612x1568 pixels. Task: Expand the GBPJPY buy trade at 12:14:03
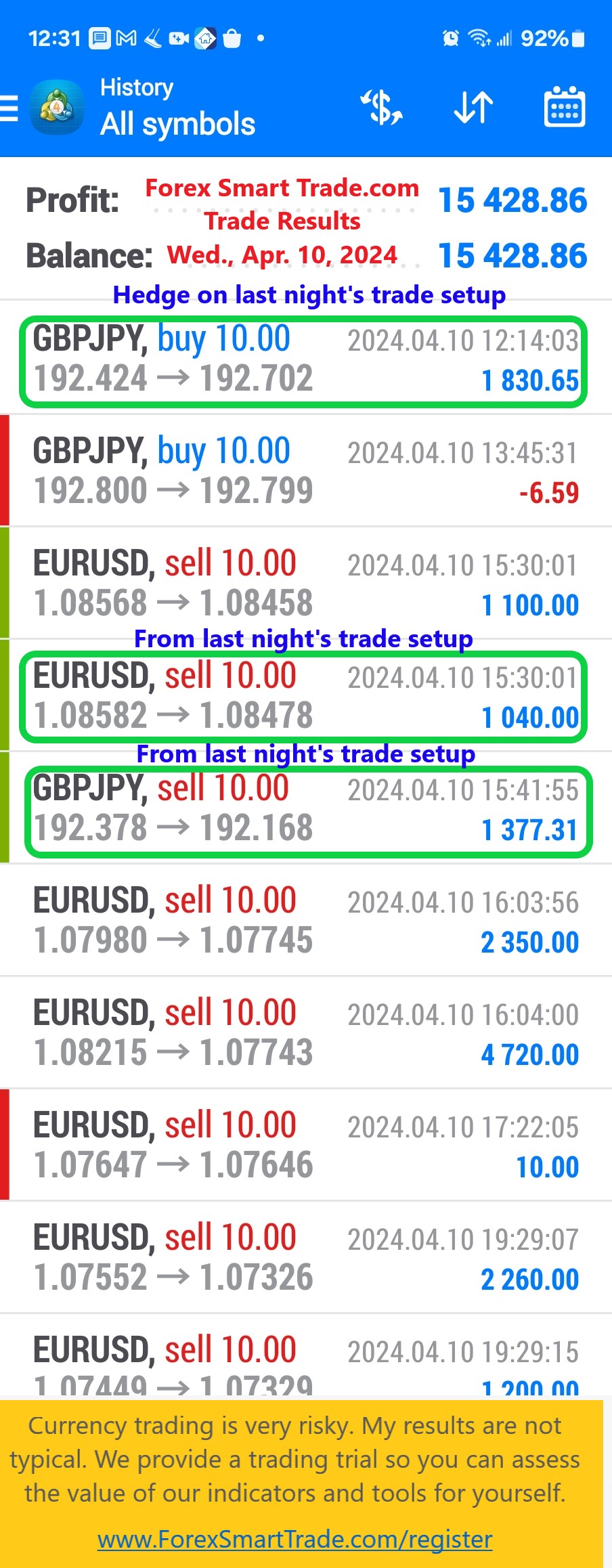pos(305,360)
